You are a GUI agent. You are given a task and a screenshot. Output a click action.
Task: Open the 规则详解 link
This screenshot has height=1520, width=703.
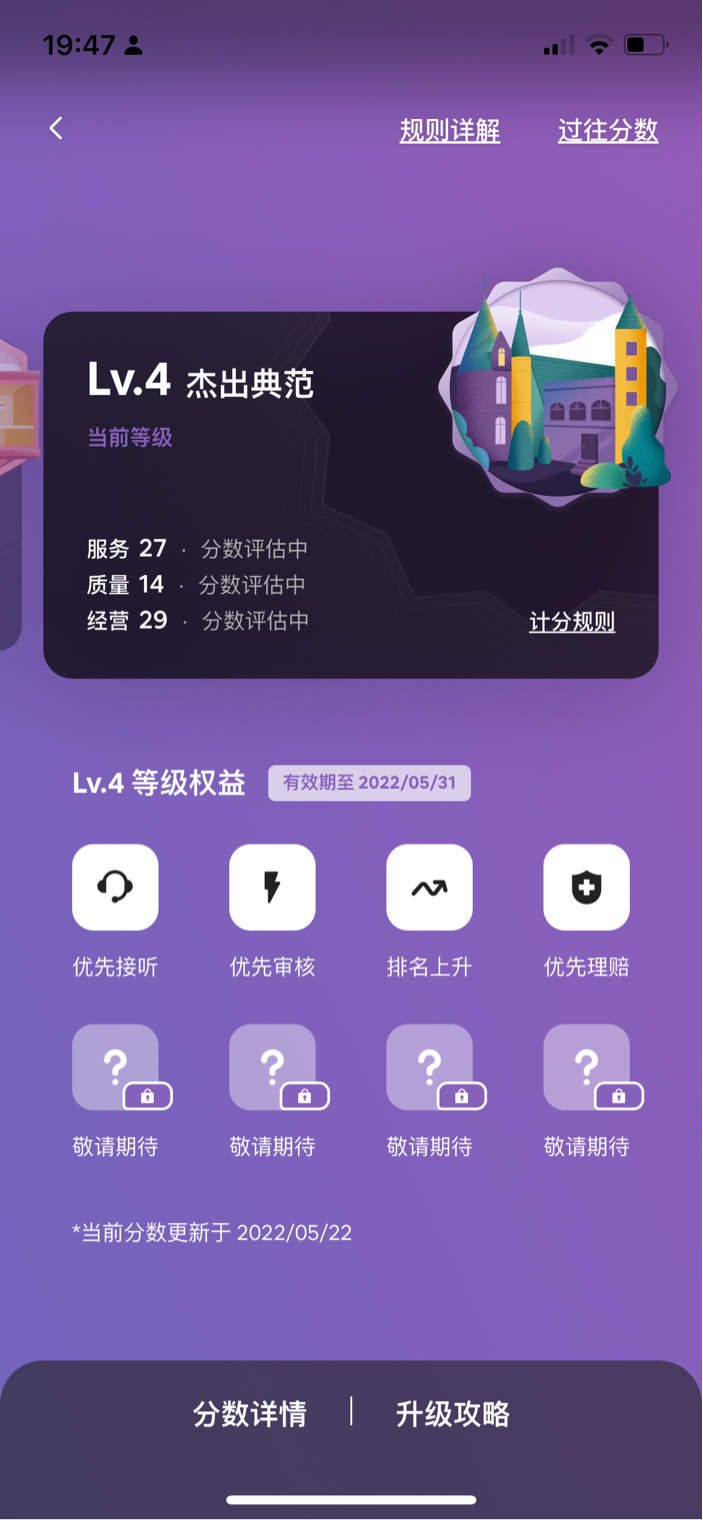[x=449, y=131]
